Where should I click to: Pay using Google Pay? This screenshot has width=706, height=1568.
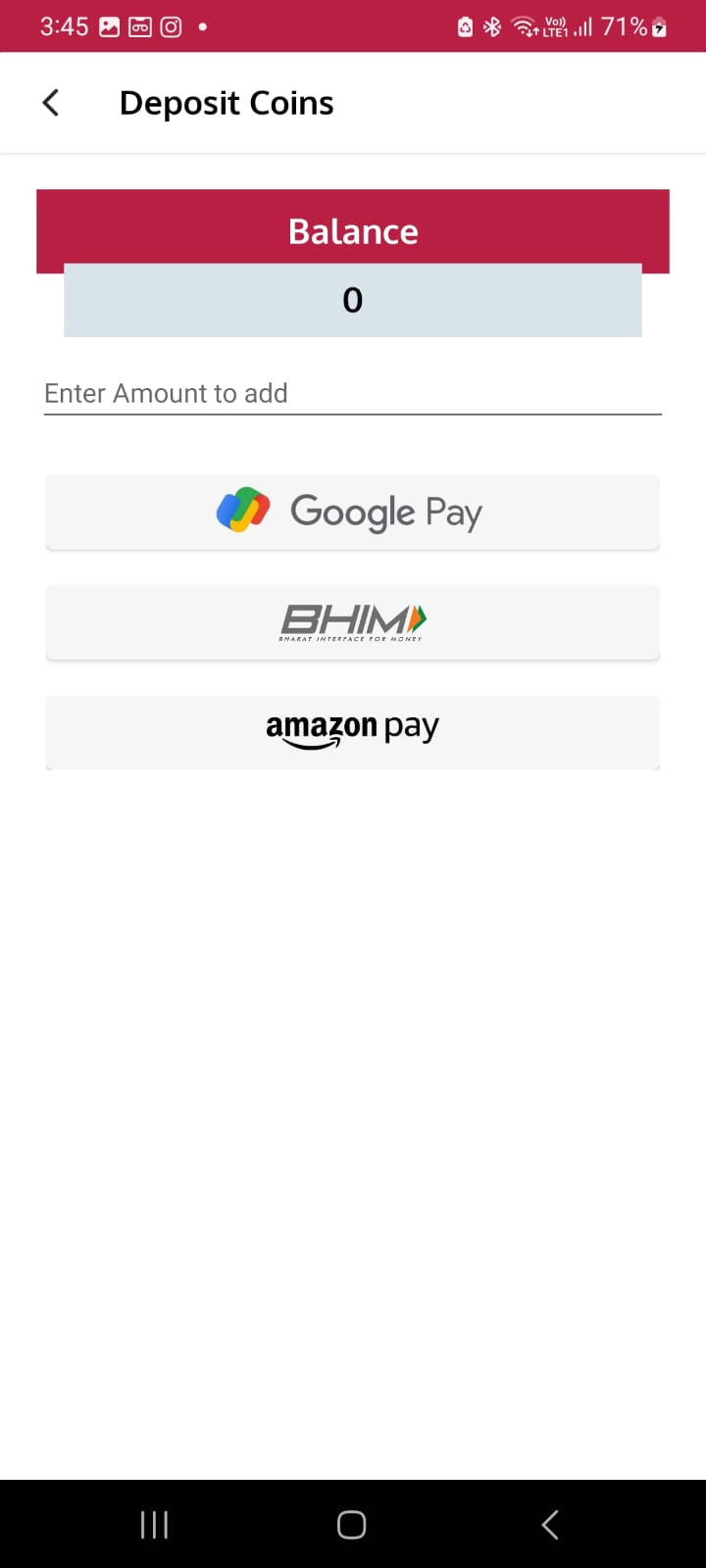pyautogui.click(x=352, y=513)
